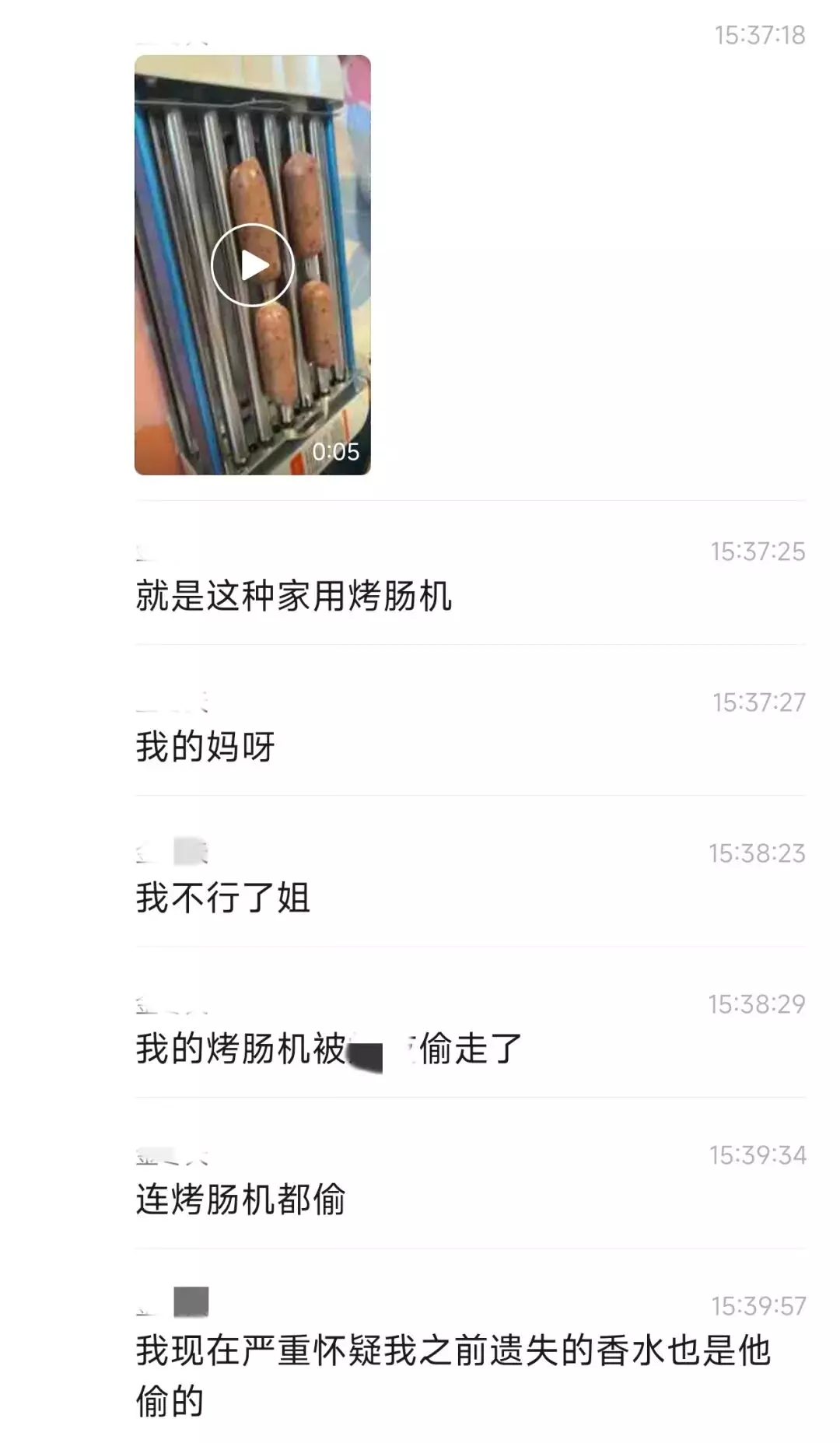Tap the timestamp 15:38:23
Screen dimensions: 840x1443
(x=758, y=853)
